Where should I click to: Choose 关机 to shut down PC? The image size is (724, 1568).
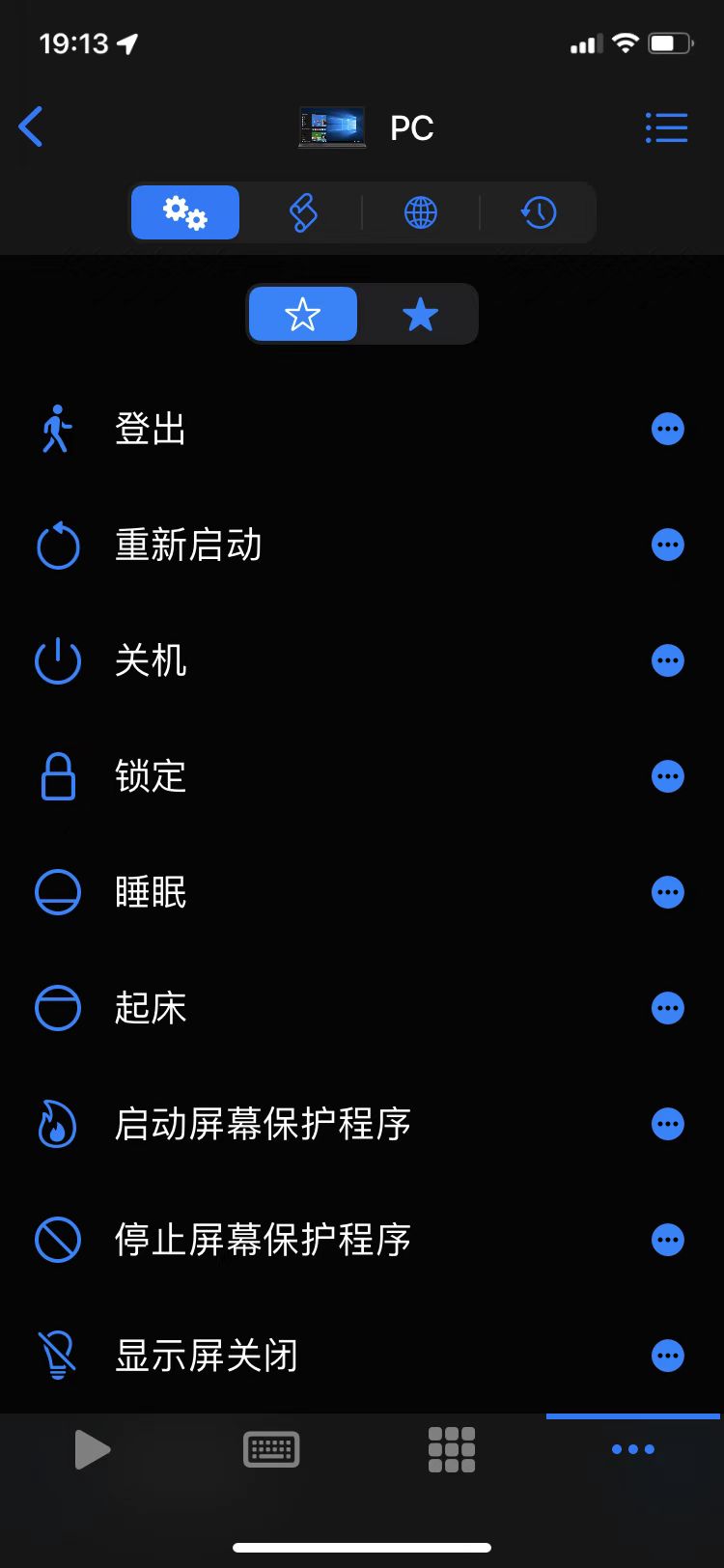pyautogui.click(x=151, y=660)
